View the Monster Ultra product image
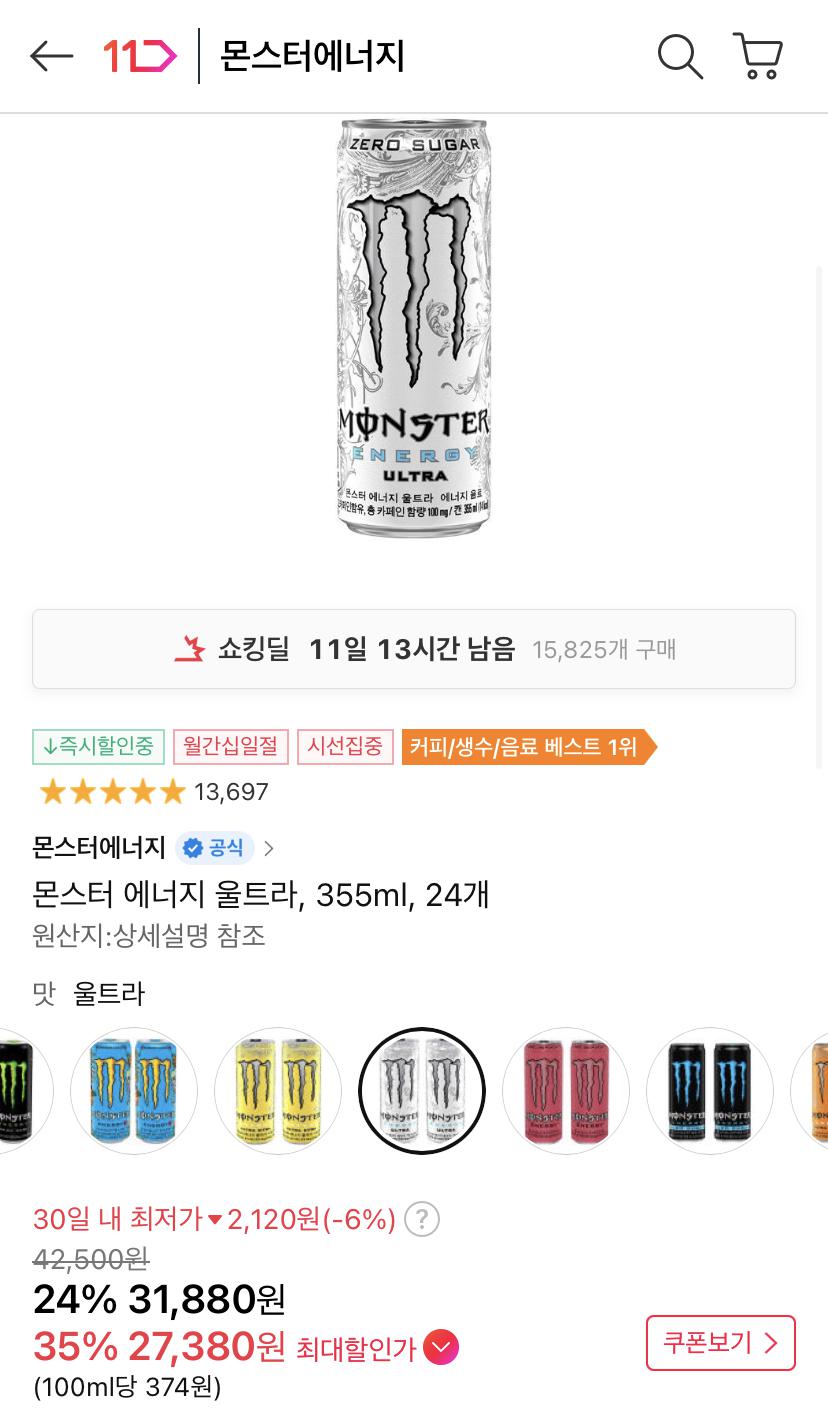 click(x=414, y=328)
